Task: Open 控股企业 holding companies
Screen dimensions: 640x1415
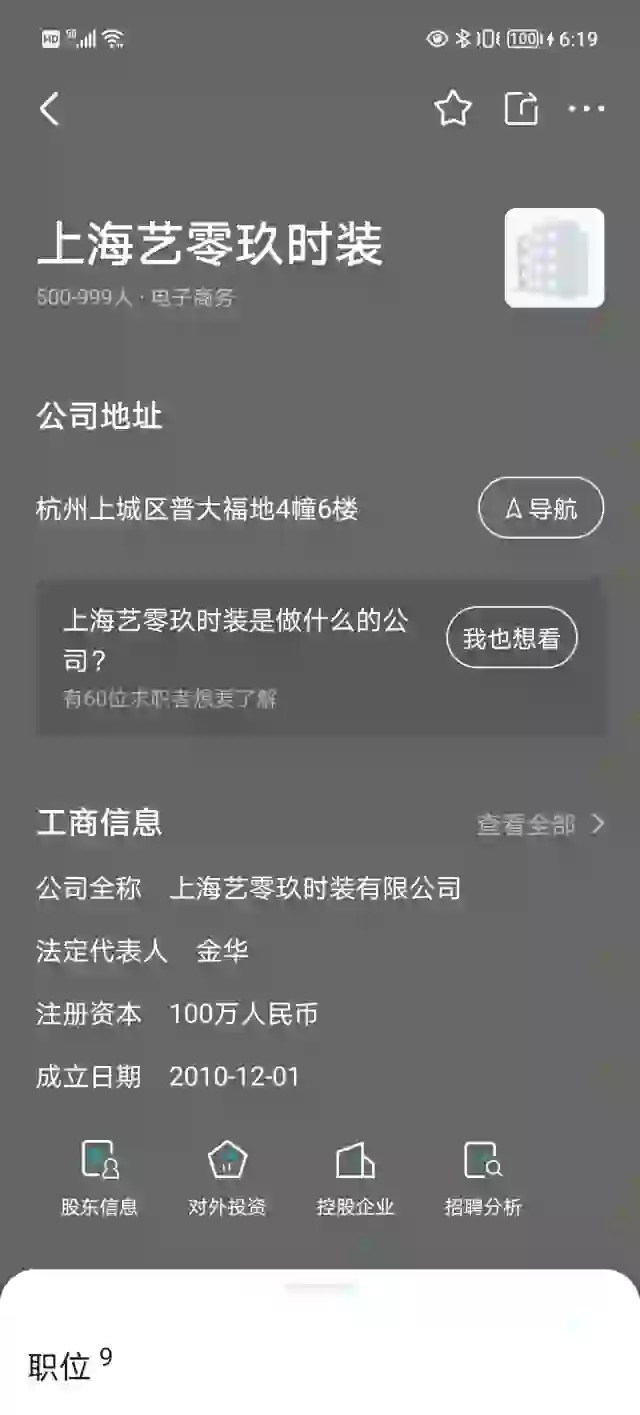Action: coord(355,1178)
